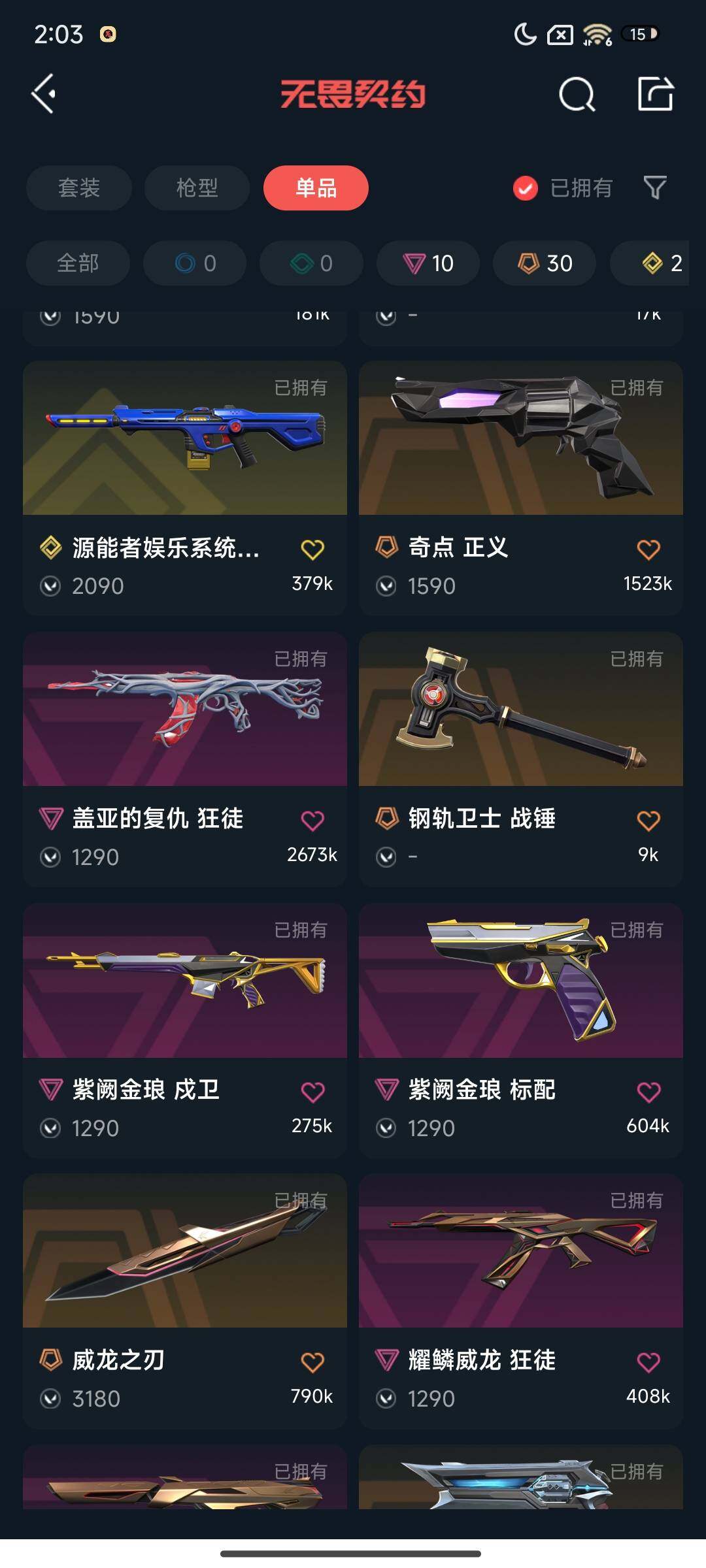The height and width of the screenshot is (1568, 706).
Task: Like the 紫阙金琅 标配 skin
Action: pyautogui.click(x=648, y=1092)
